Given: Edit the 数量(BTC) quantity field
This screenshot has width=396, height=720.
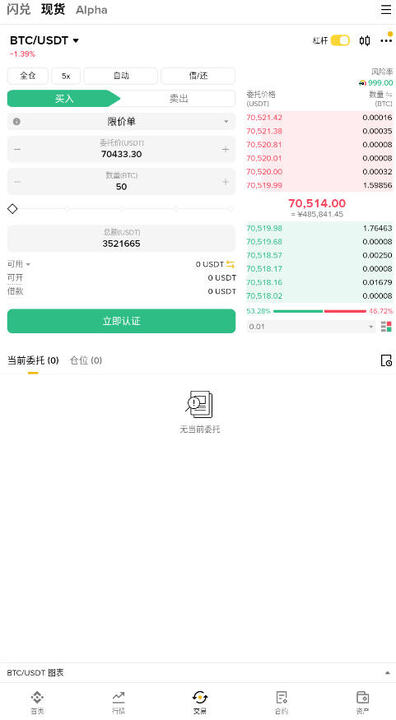Looking at the screenshot, I should (121, 181).
